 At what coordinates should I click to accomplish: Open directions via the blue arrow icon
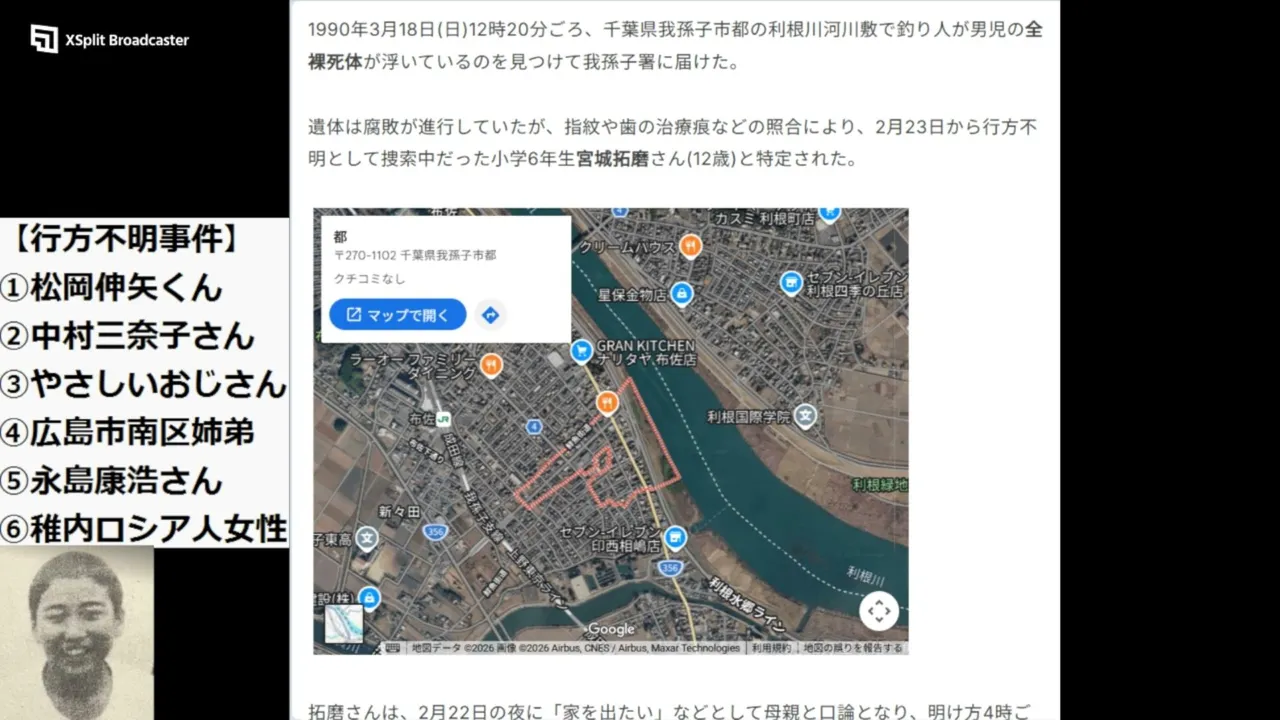click(x=490, y=315)
